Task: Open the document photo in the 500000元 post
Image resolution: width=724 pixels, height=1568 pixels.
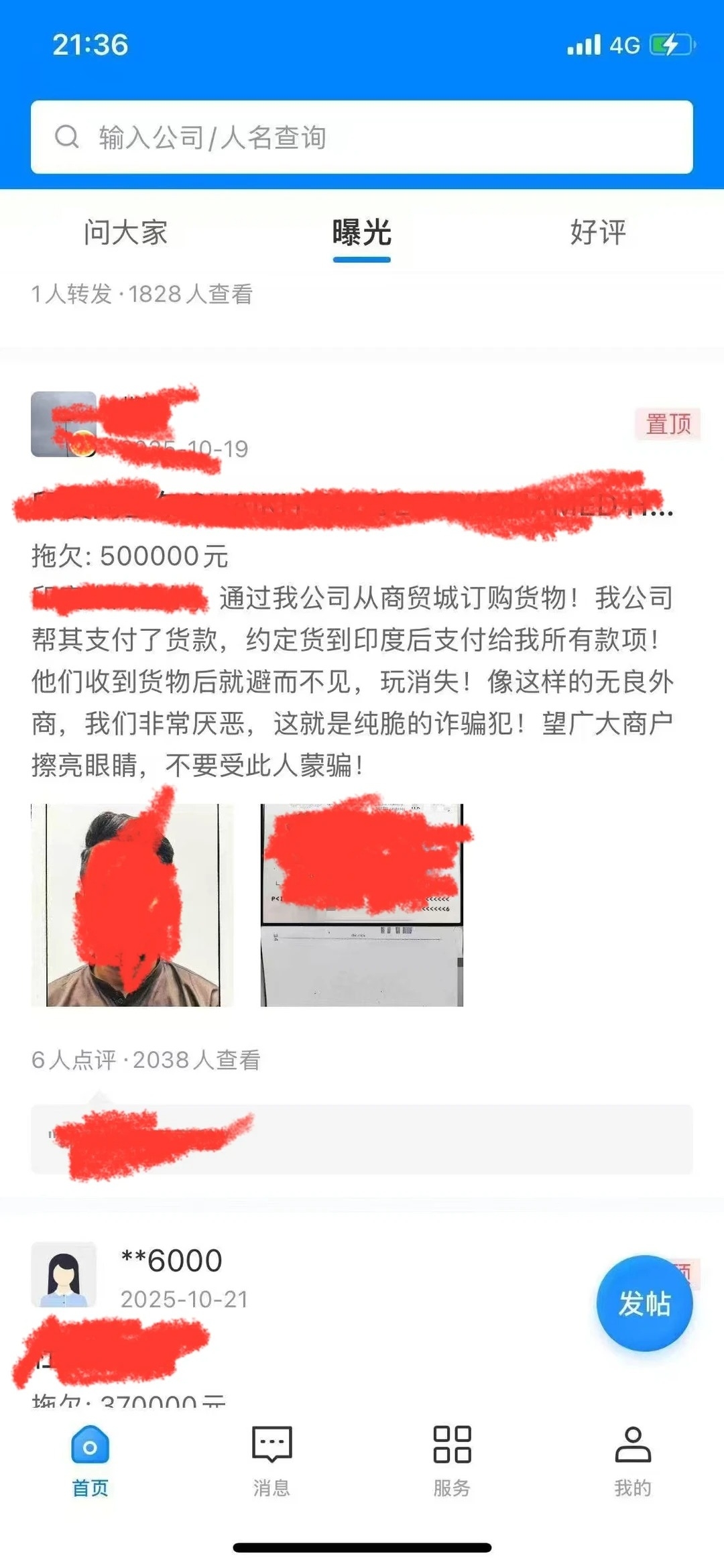Action: [x=362, y=905]
